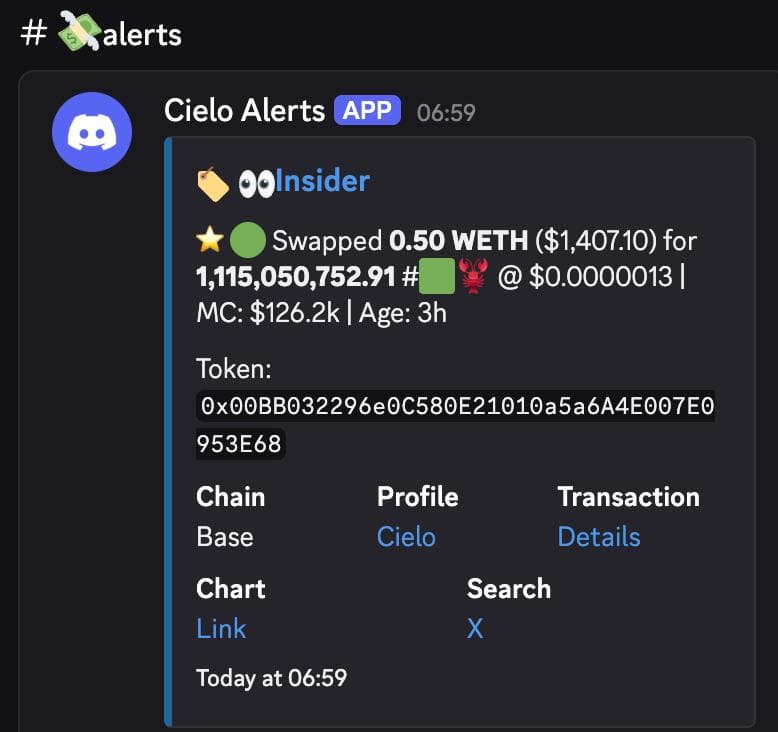
Task: Open the X search link
Action: click(x=475, y=629)
